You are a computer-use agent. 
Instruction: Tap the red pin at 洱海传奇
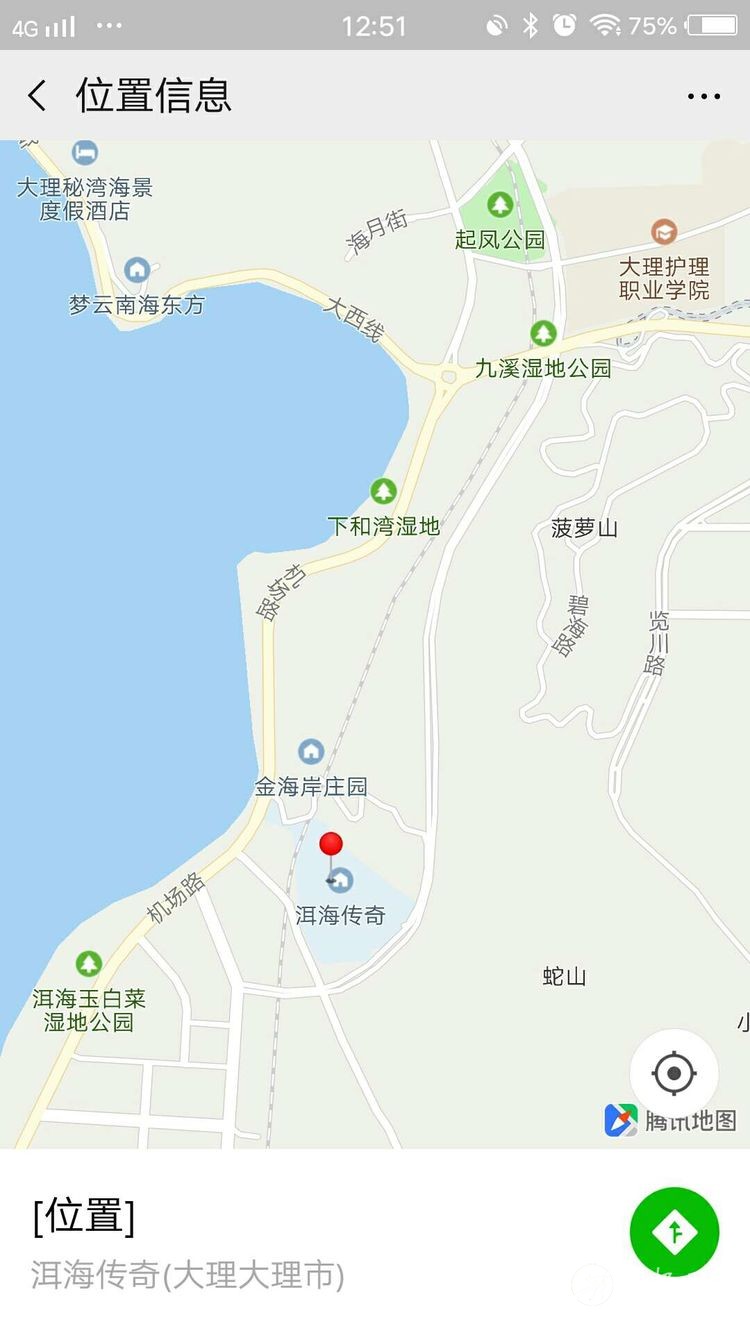tap(331, 845)
